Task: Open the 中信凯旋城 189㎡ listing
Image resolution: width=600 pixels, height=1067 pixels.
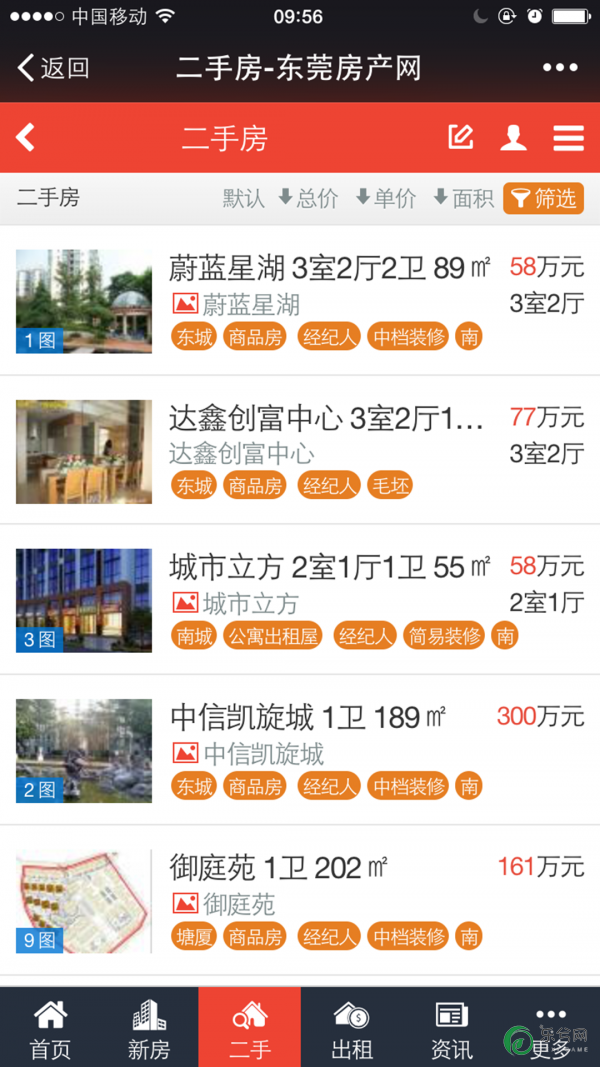Action: click(300, 750)
